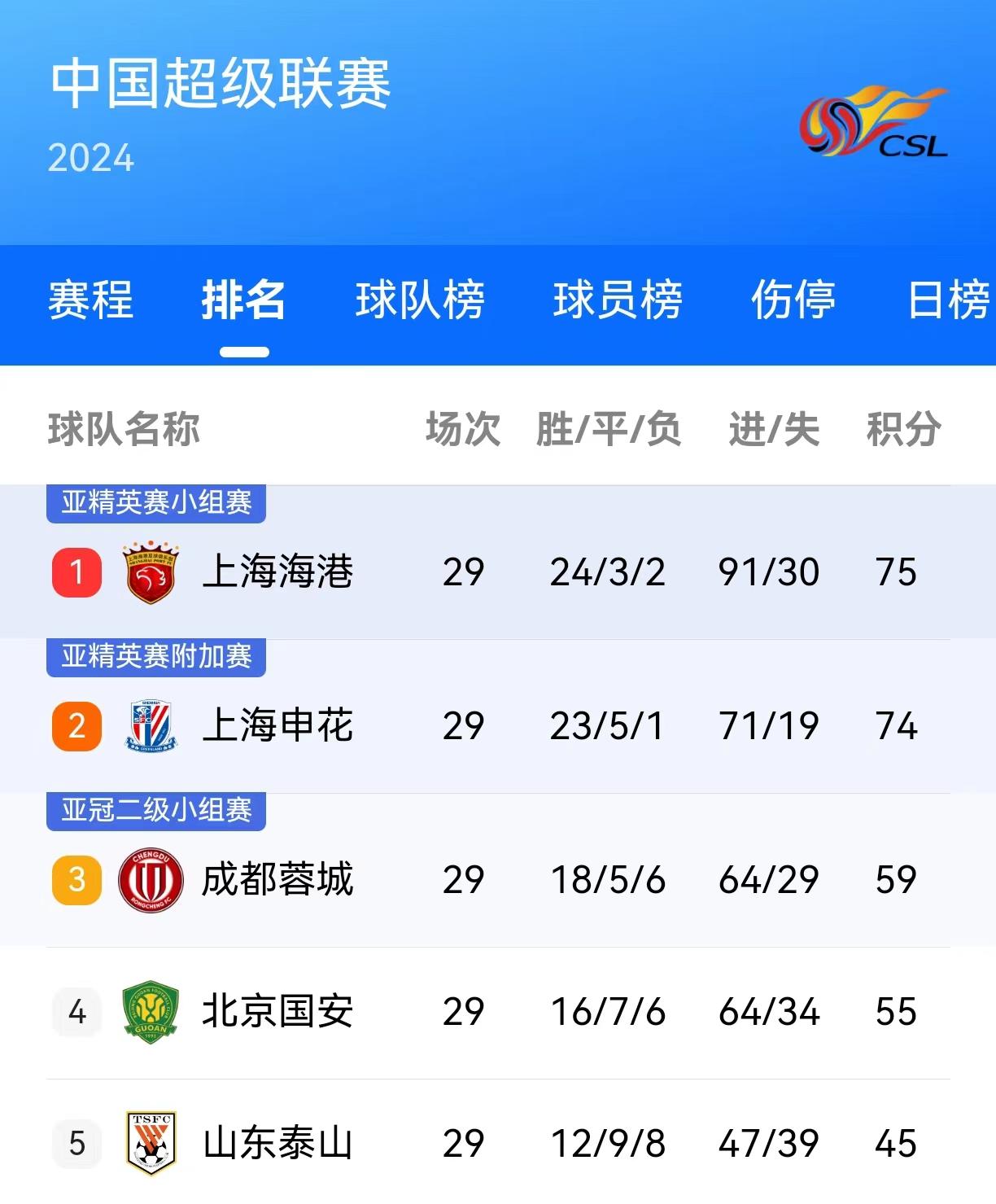The height and width of the screenshot is (1204, 996).
Task: Open the 上海海港 team row
Action: point(277,572)
